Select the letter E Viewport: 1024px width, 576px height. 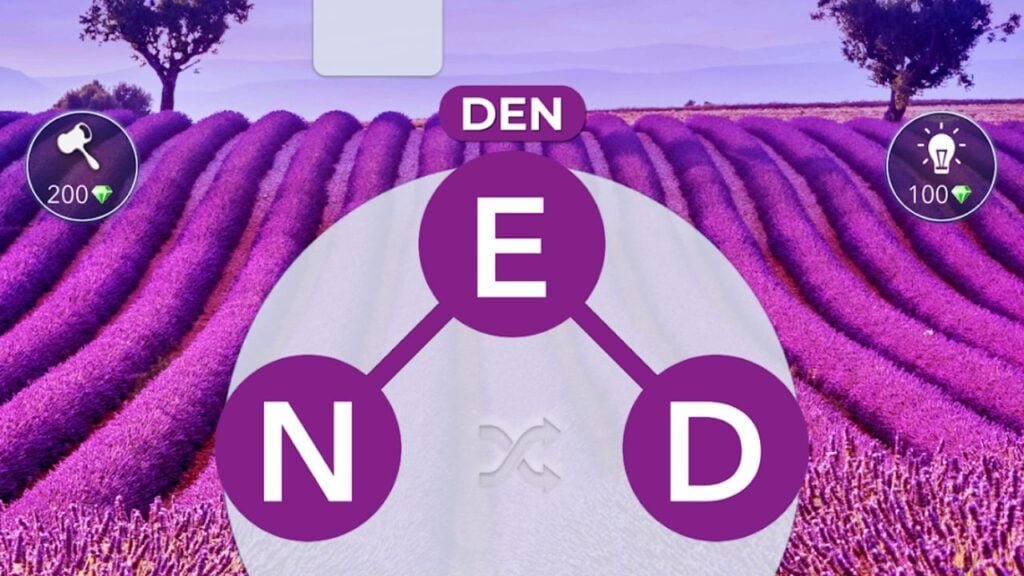pos(511,245)
